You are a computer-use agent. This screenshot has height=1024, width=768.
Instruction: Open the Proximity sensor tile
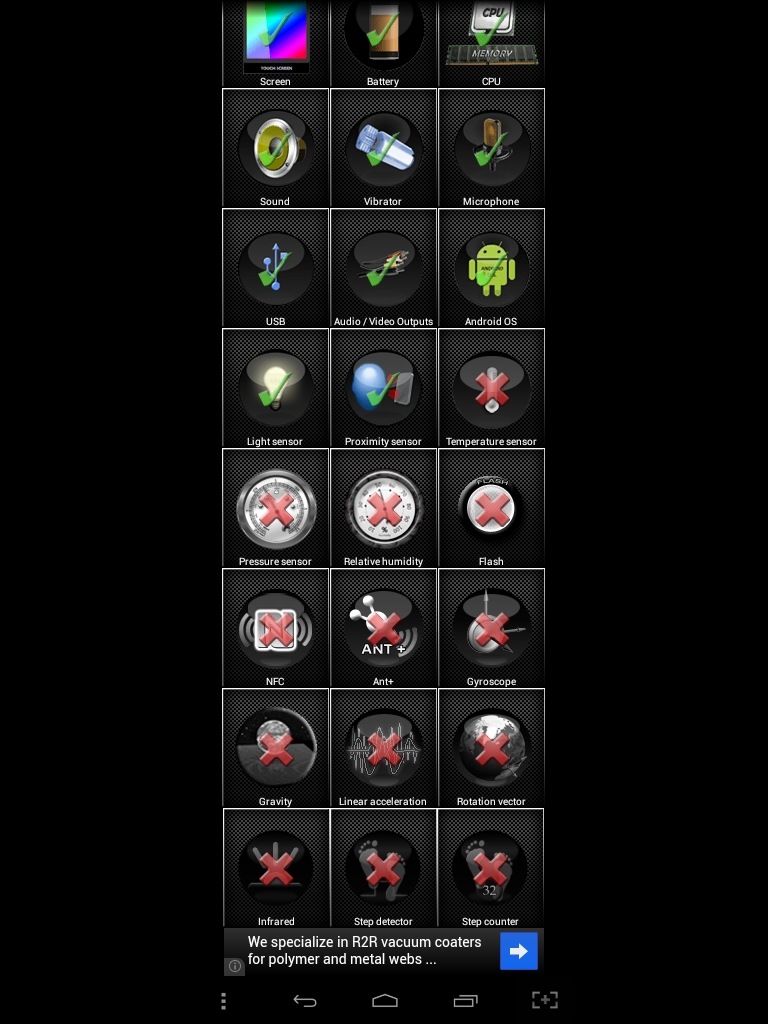point(383,388)
